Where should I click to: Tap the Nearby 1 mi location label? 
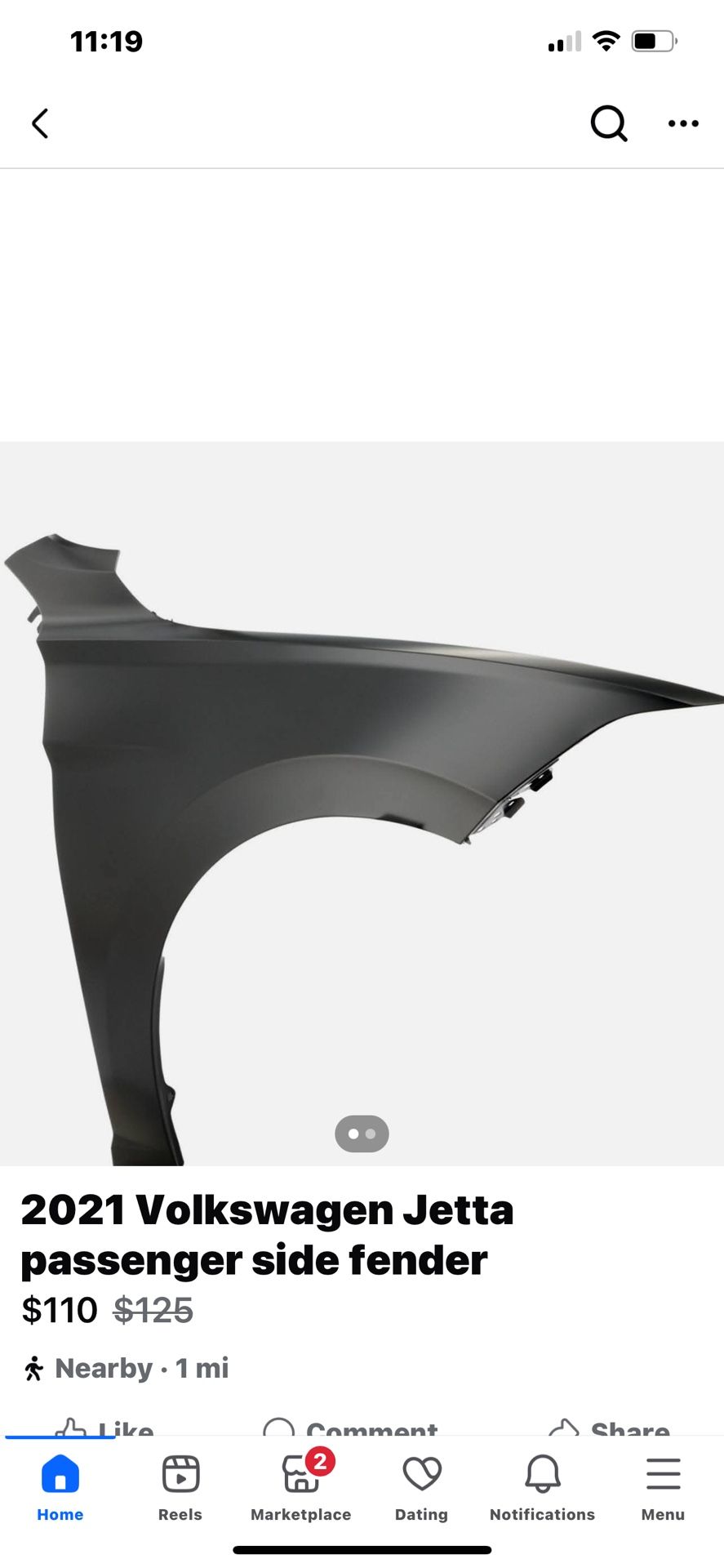139,1369
